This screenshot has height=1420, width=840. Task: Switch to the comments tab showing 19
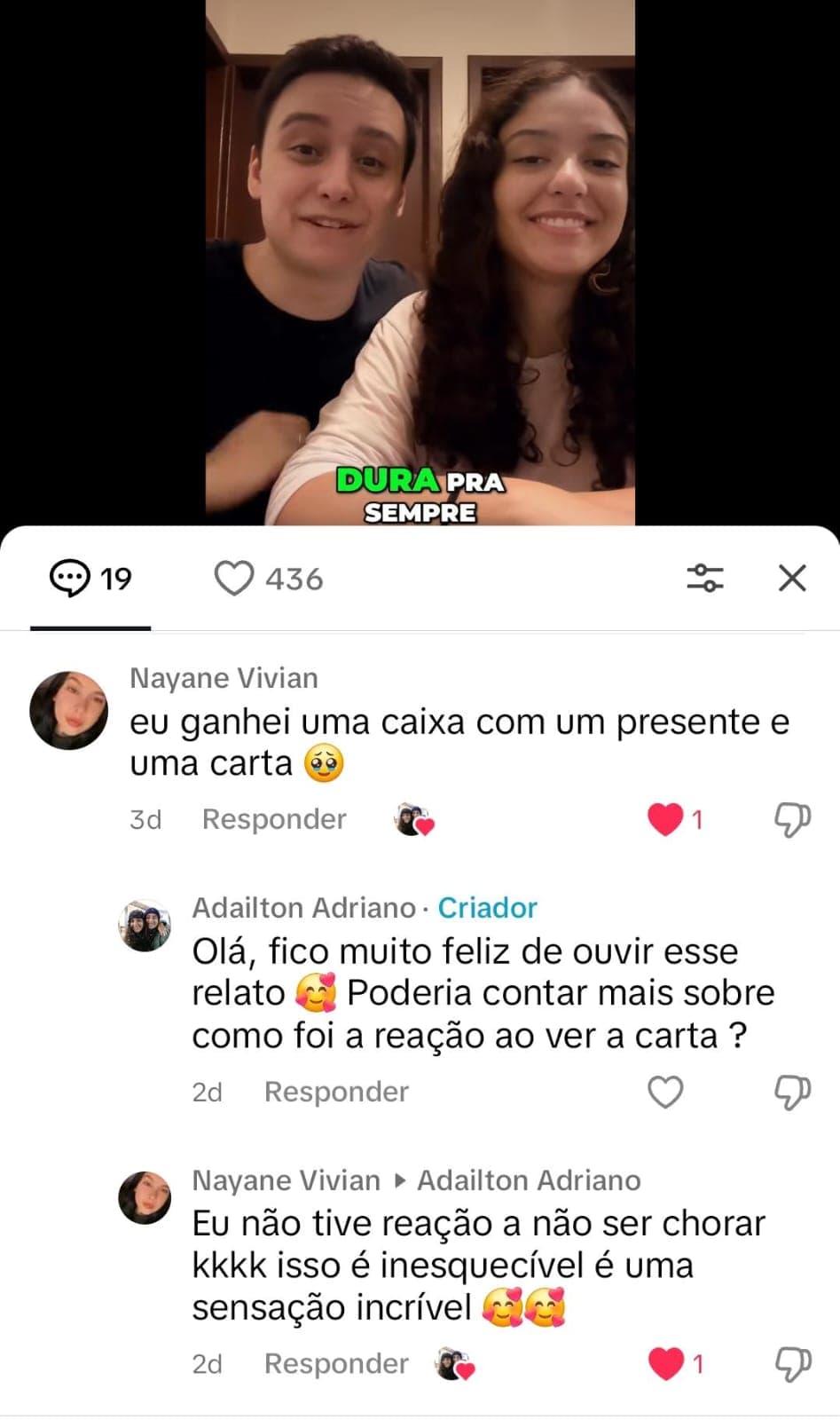90,580
